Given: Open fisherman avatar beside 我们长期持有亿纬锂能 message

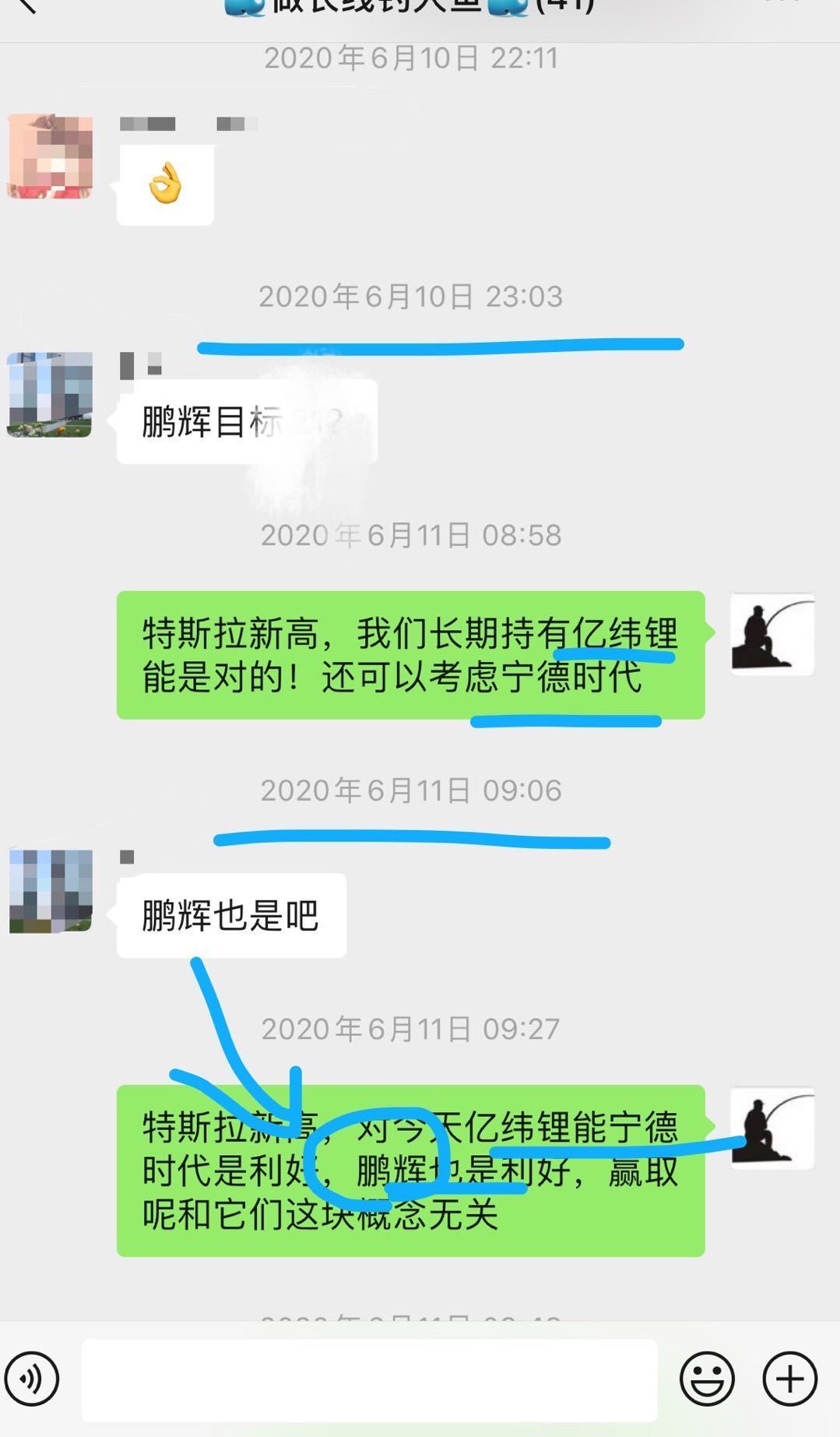Looking at the screenshot, I should pyautogui.click(x=772, y=634).
